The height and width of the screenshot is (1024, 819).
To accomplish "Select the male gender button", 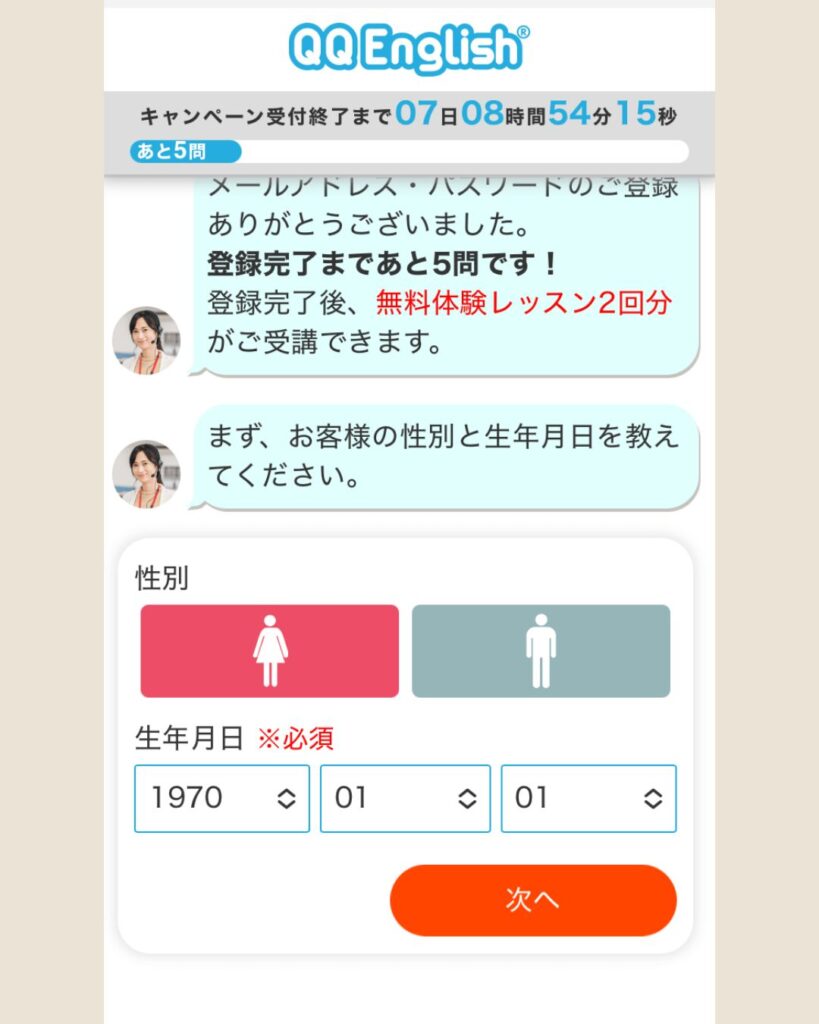I will coord(540,651).
